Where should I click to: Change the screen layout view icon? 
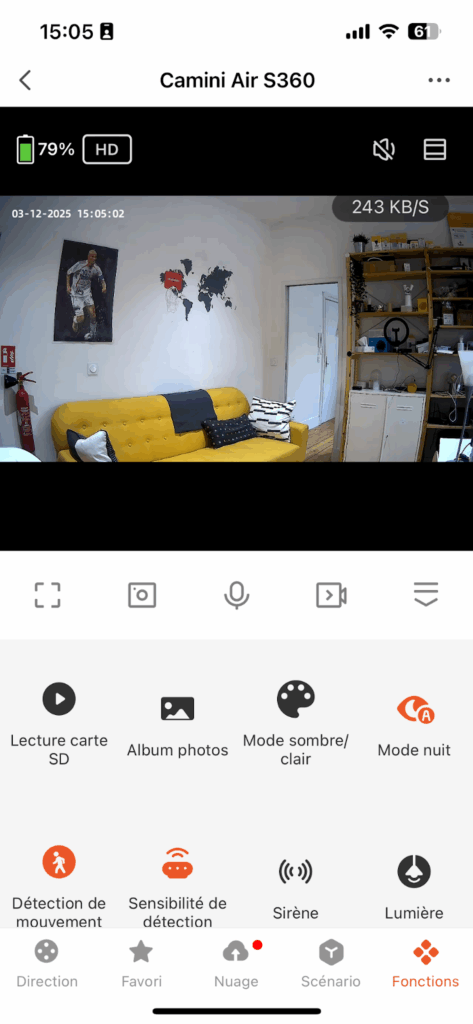(x=434, y=150)
